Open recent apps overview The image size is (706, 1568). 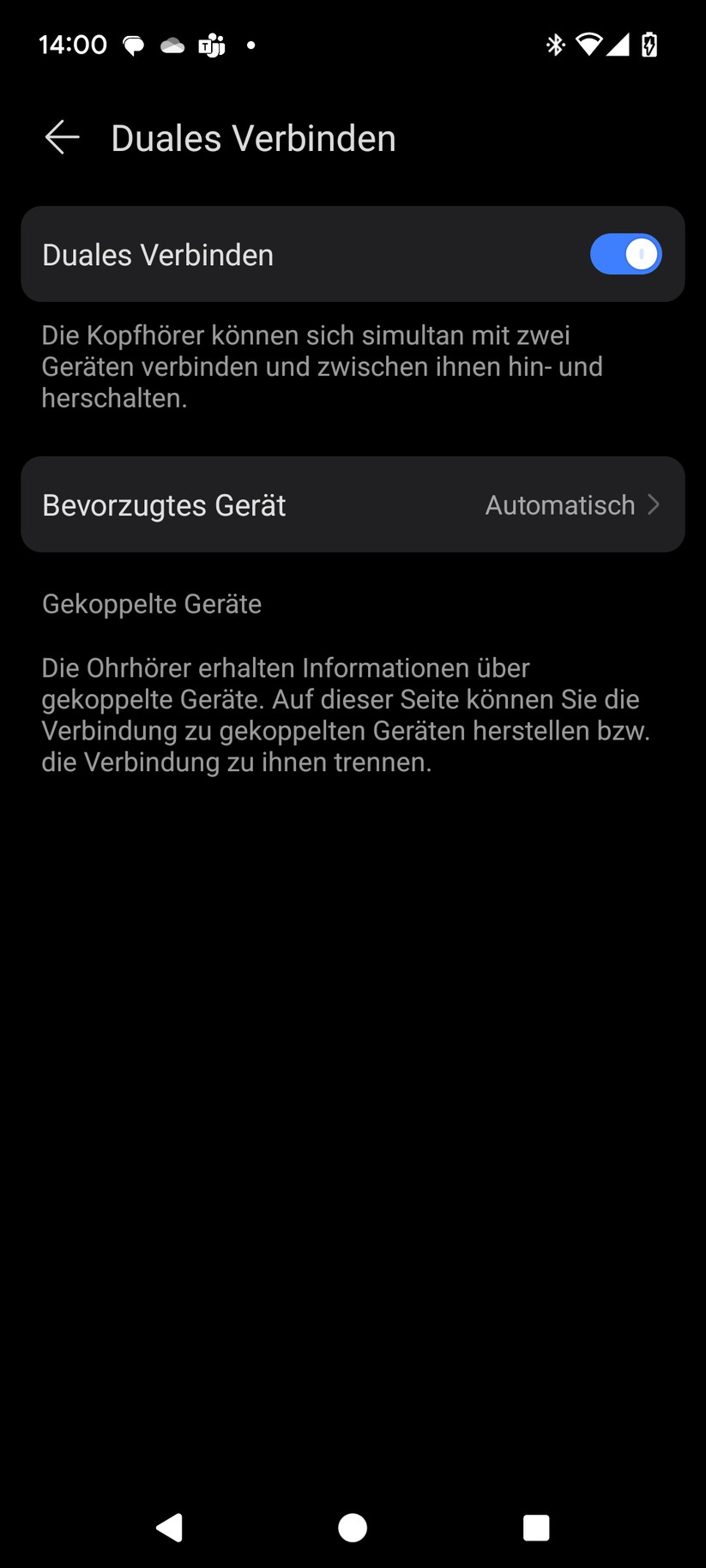[536, 1527]
